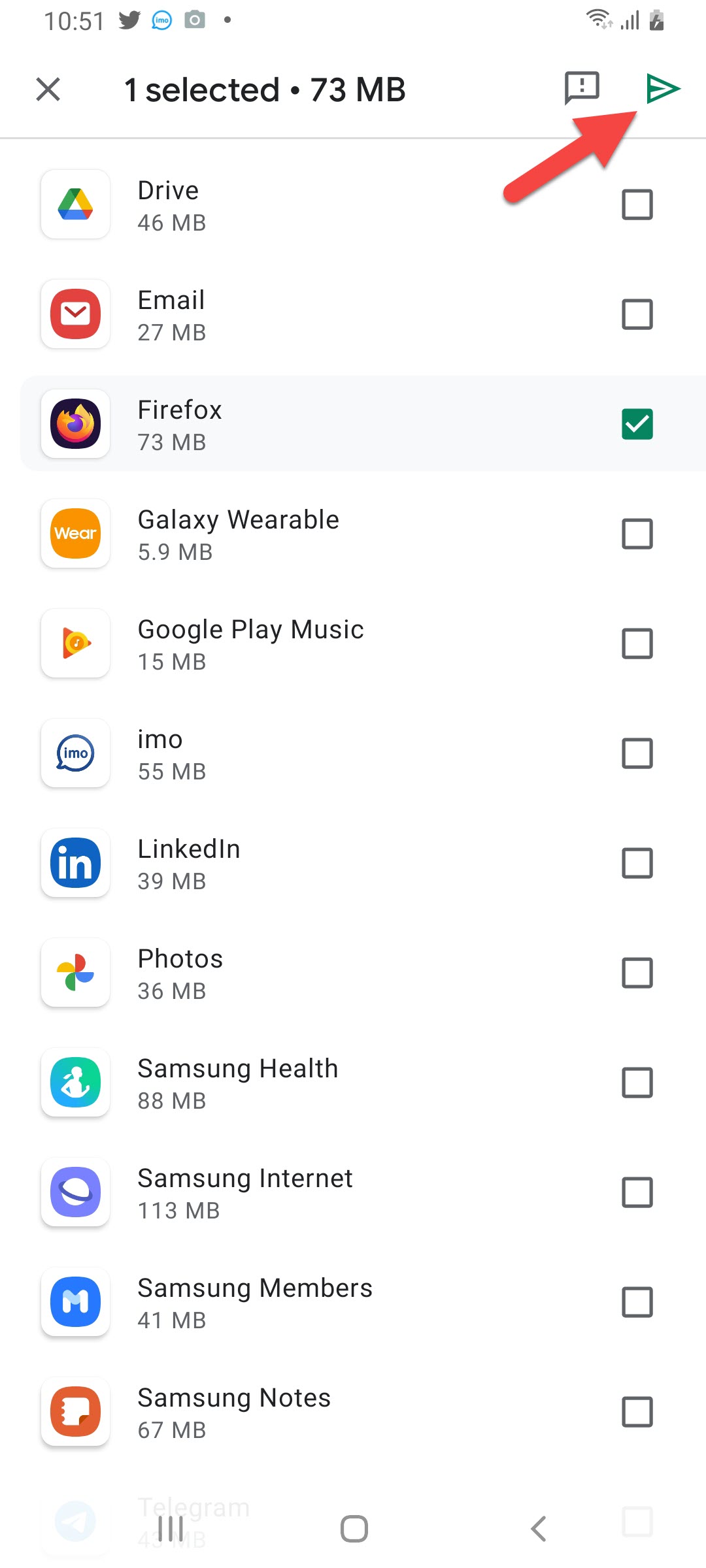Viewport: 706px width, 1568px height.
Task: Uncheck the Firefox checkbox
Action: point(637,424)
